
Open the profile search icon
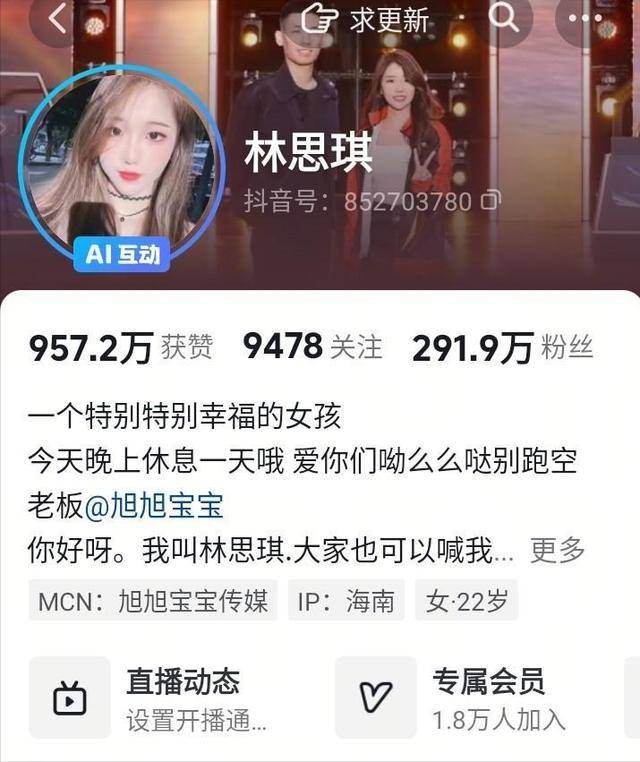click(x=503, y=18)
